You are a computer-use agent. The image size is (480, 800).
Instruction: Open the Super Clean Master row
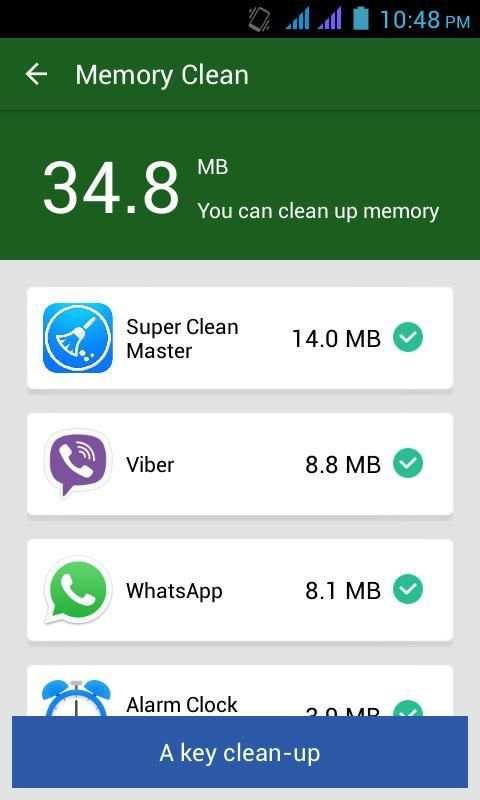tap(240, 338)
